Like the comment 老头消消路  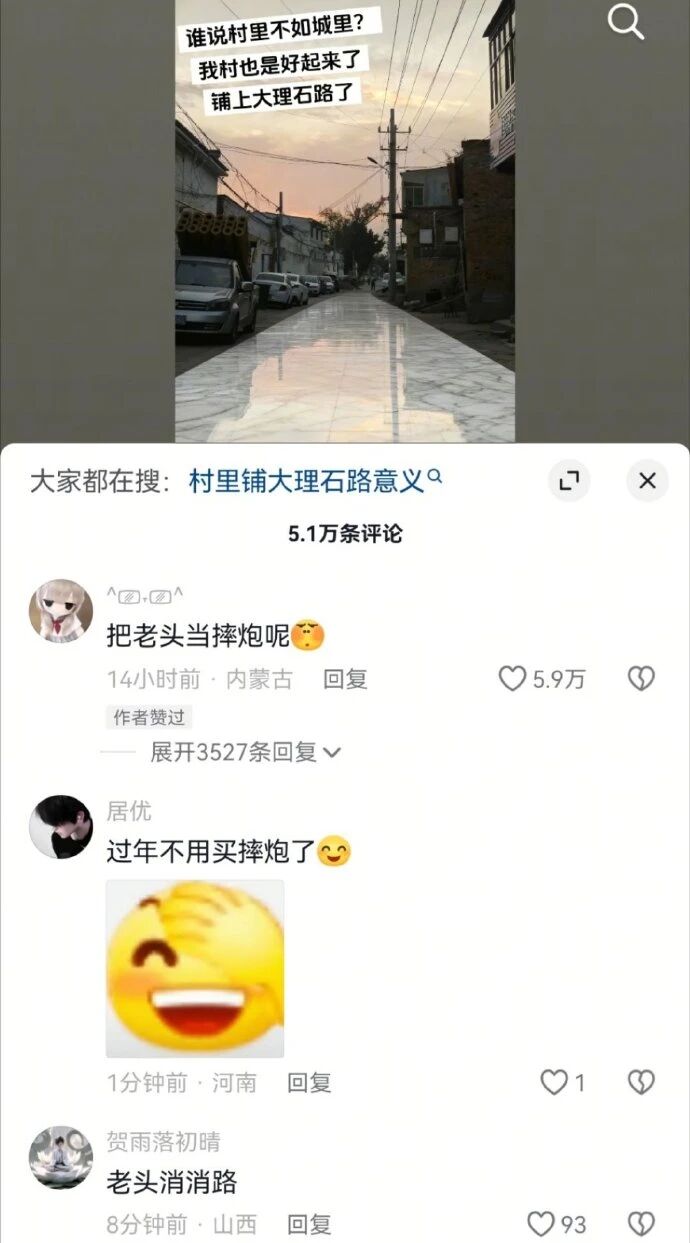[542, 1224]
